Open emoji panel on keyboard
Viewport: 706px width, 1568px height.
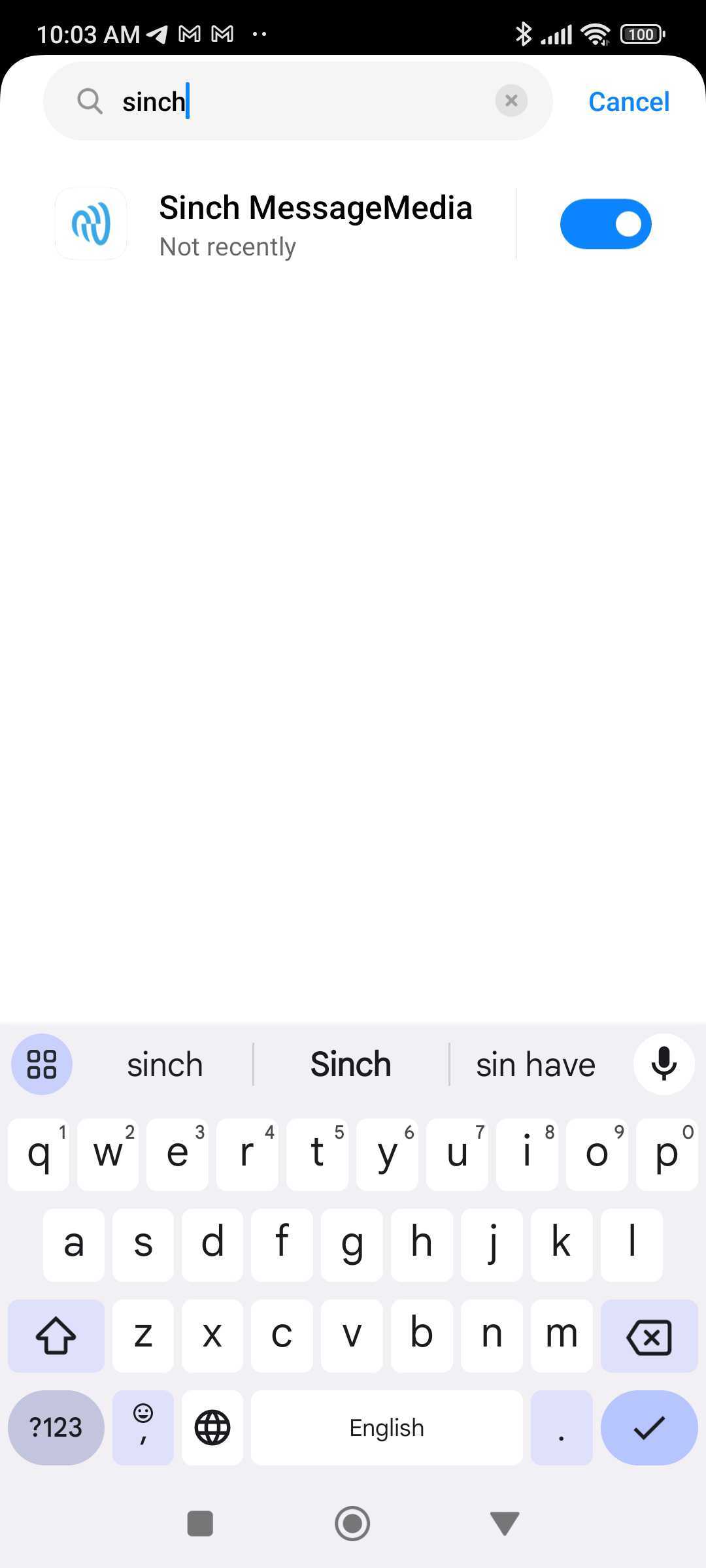click(142, 1427)
